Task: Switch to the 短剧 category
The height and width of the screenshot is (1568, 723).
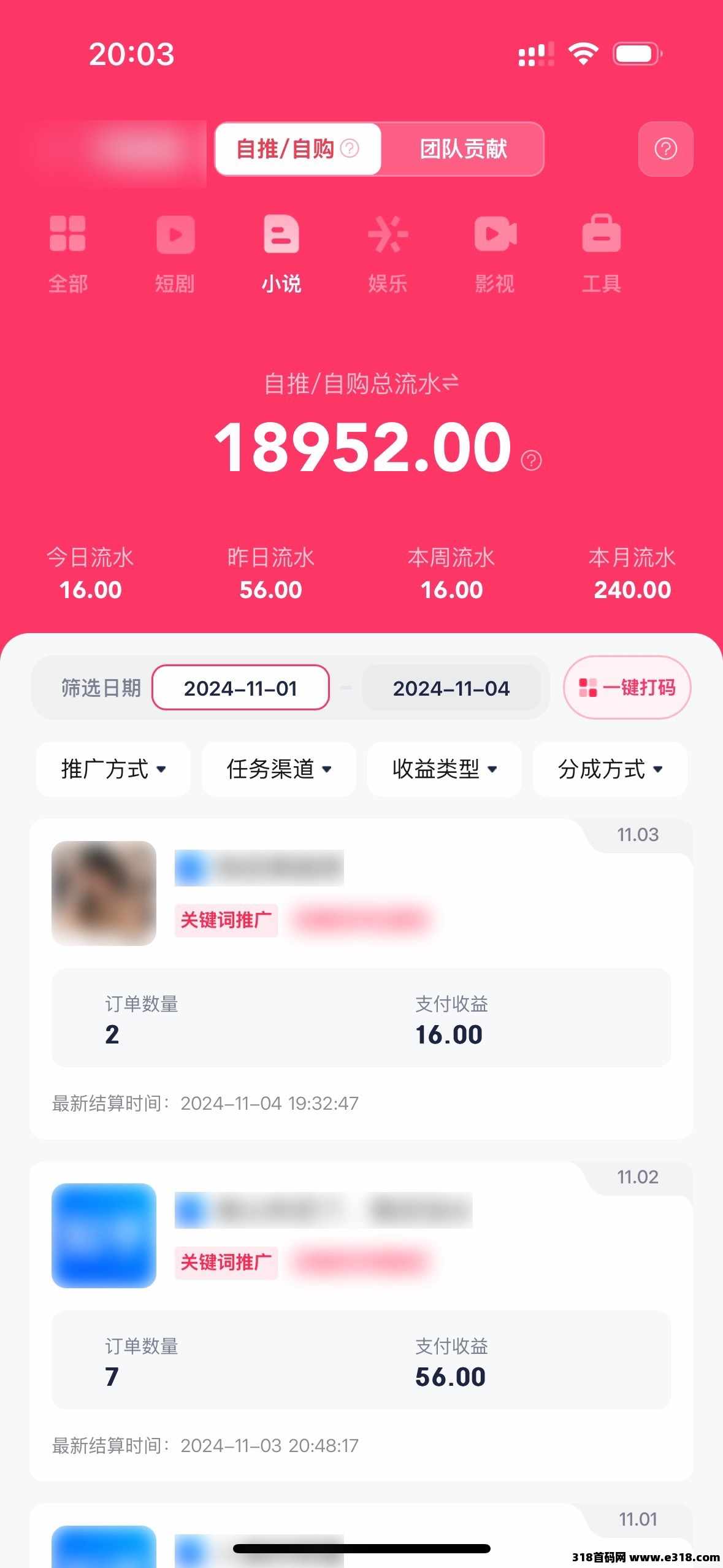Action: tap(175, 253)
